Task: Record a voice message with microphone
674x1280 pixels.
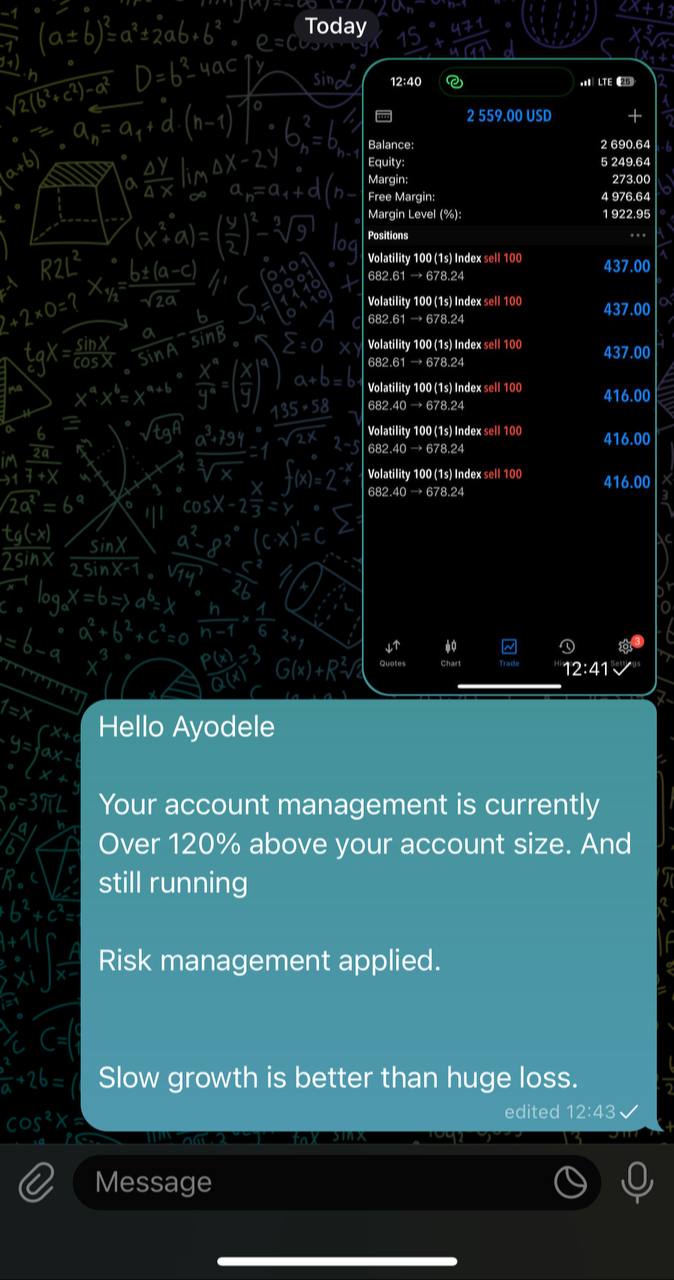Action: coord(637,1183)
